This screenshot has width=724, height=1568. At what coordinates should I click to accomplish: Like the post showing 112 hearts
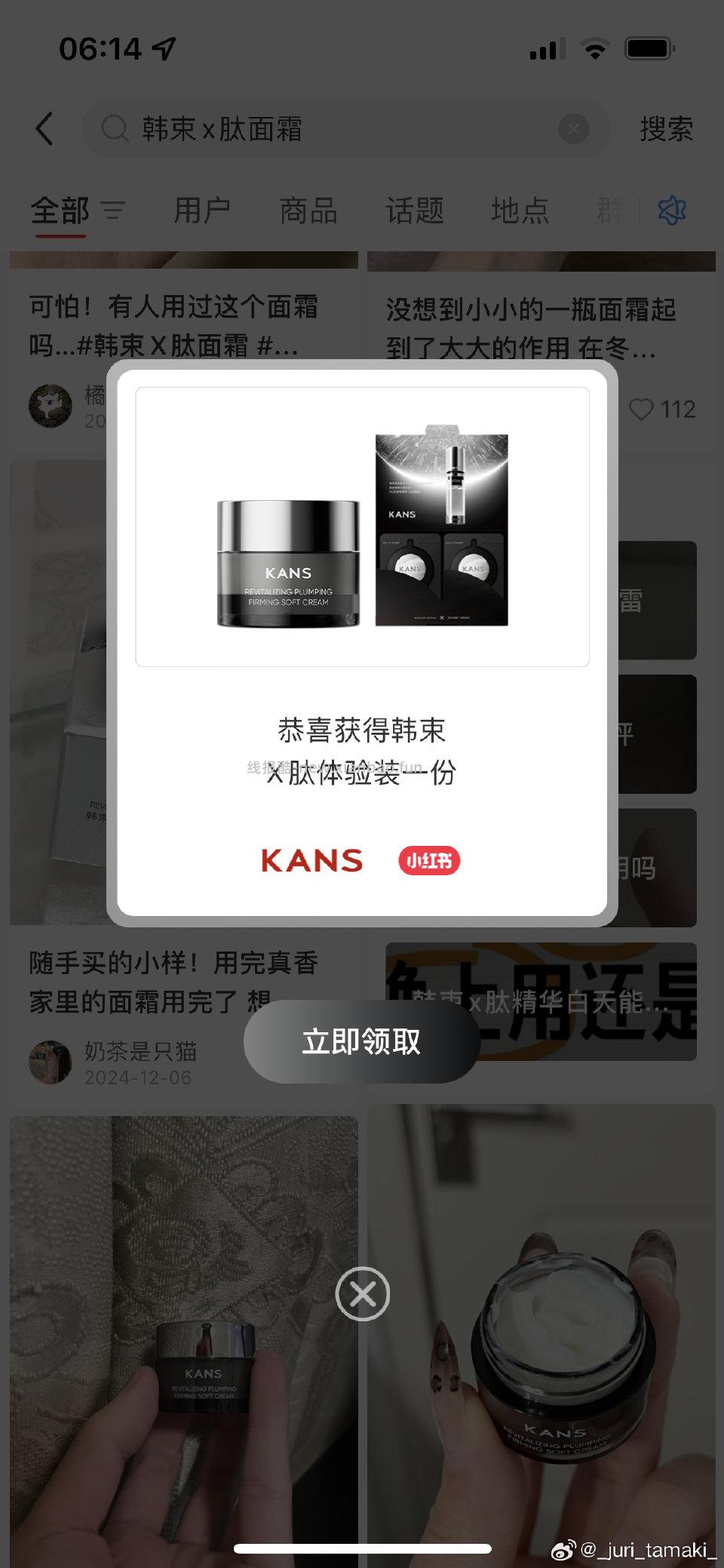[x=643, y=410]
